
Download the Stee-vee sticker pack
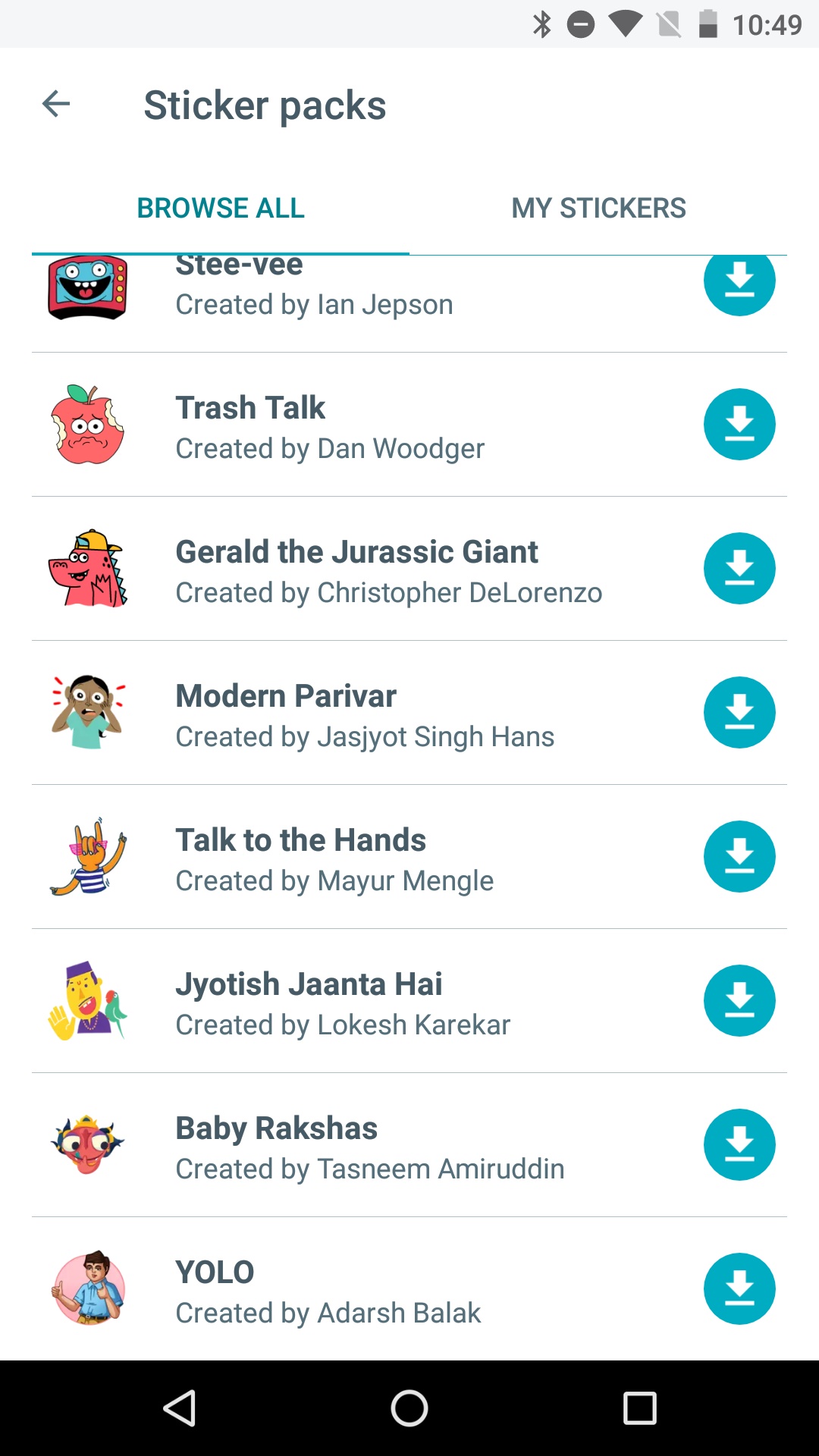(x=739, y=281)
